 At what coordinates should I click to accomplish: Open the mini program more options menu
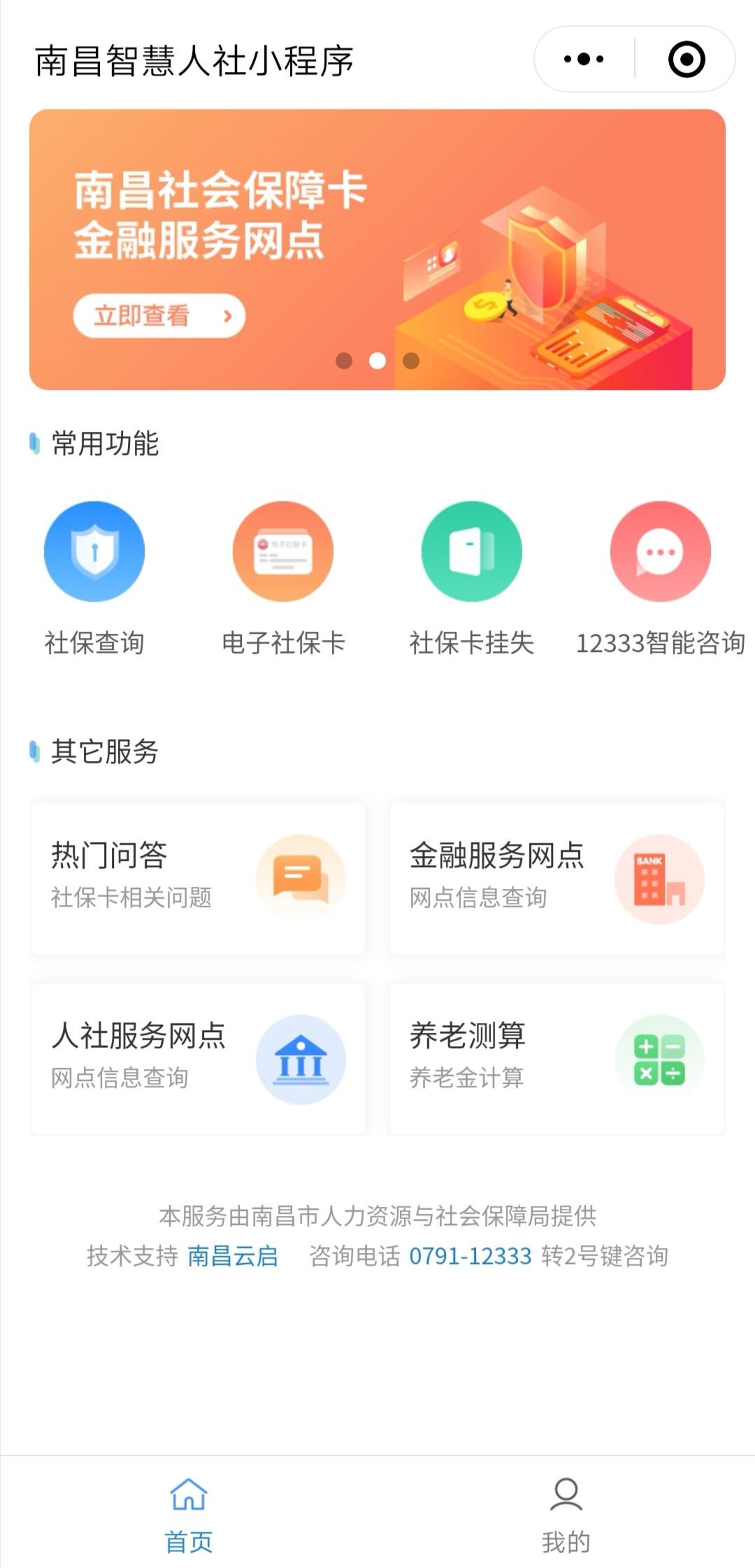click(584, 59)
